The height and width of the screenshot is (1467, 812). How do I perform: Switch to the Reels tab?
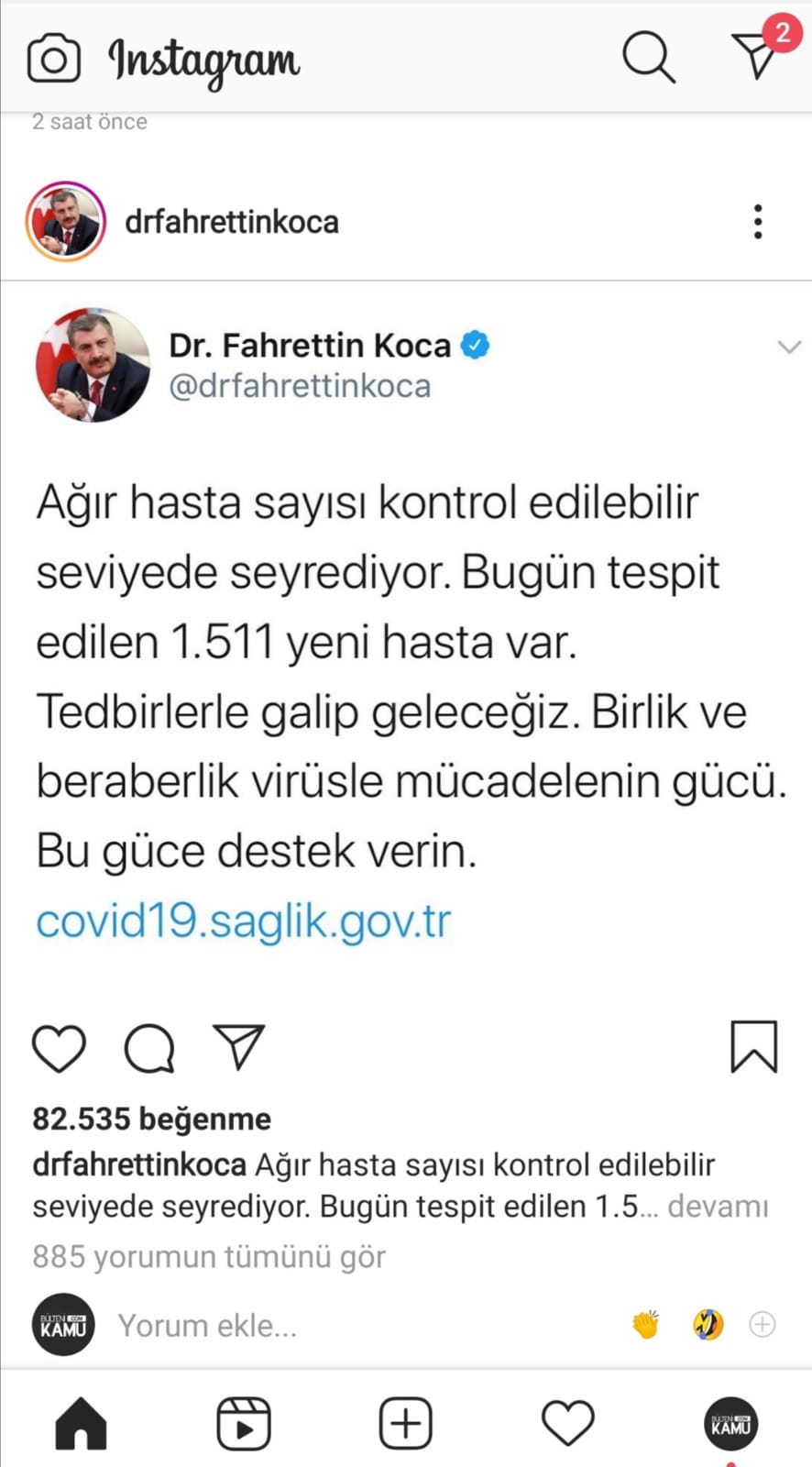(243, 1424)
